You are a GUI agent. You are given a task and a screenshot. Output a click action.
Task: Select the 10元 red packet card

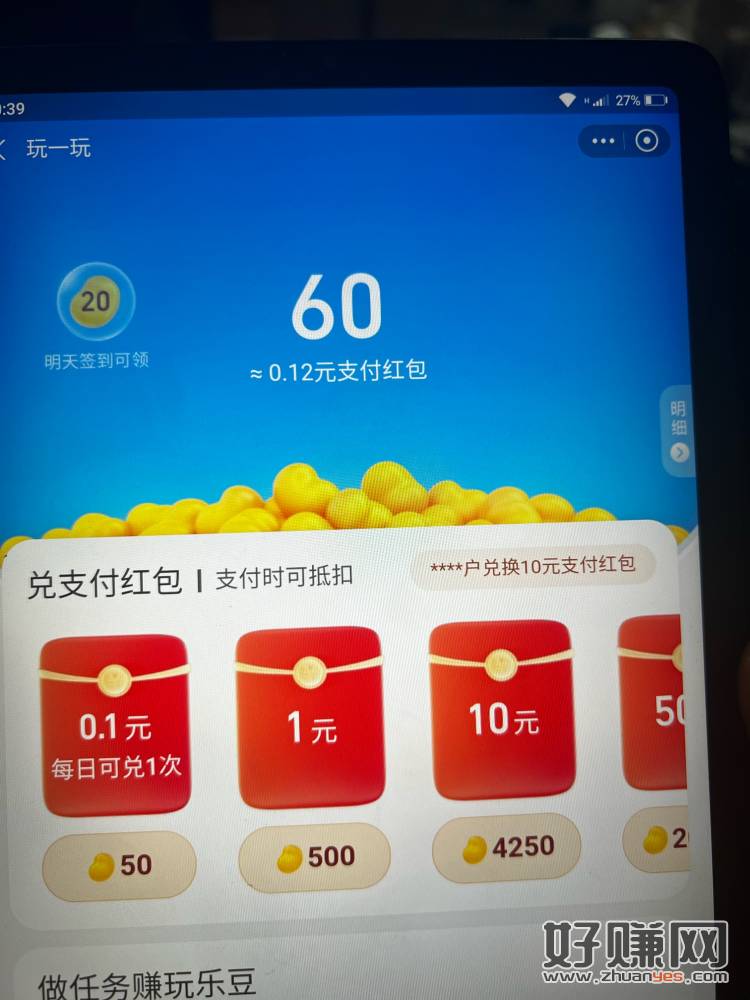click(x=501, y=709)
